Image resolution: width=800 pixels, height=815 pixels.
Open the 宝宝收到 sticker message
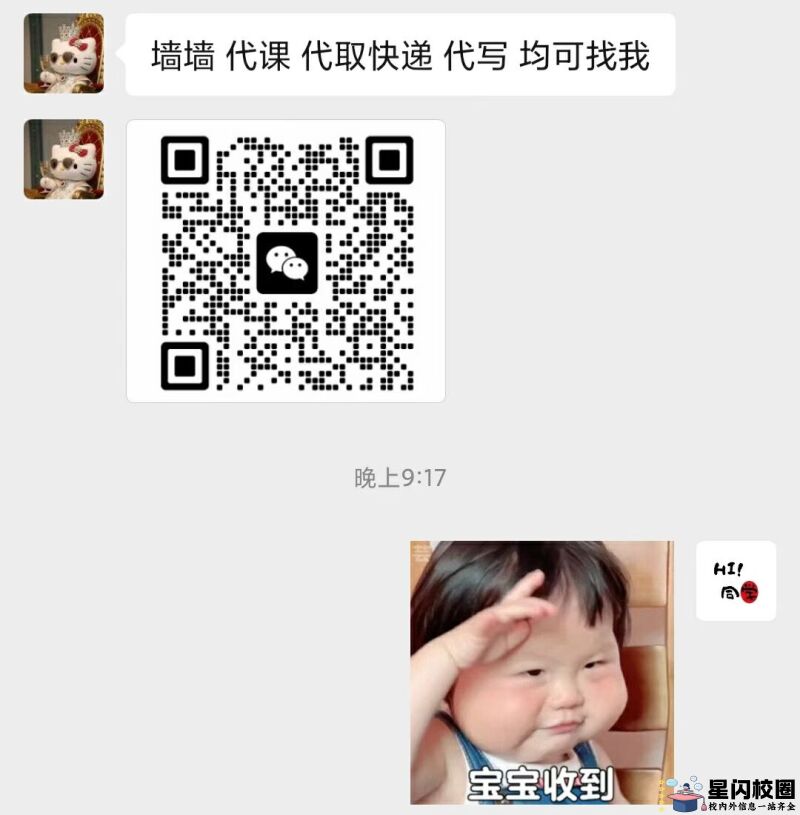[x=541, y=672]
